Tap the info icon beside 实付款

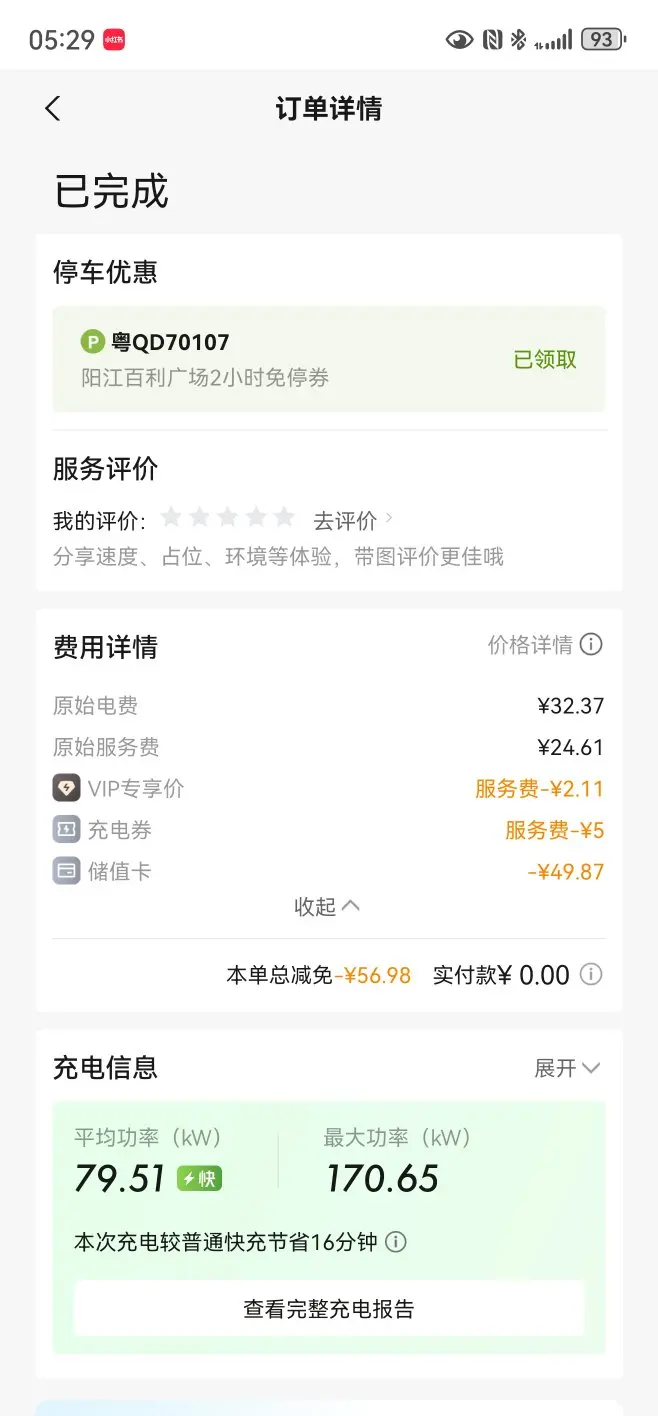[x=592, y=974]
